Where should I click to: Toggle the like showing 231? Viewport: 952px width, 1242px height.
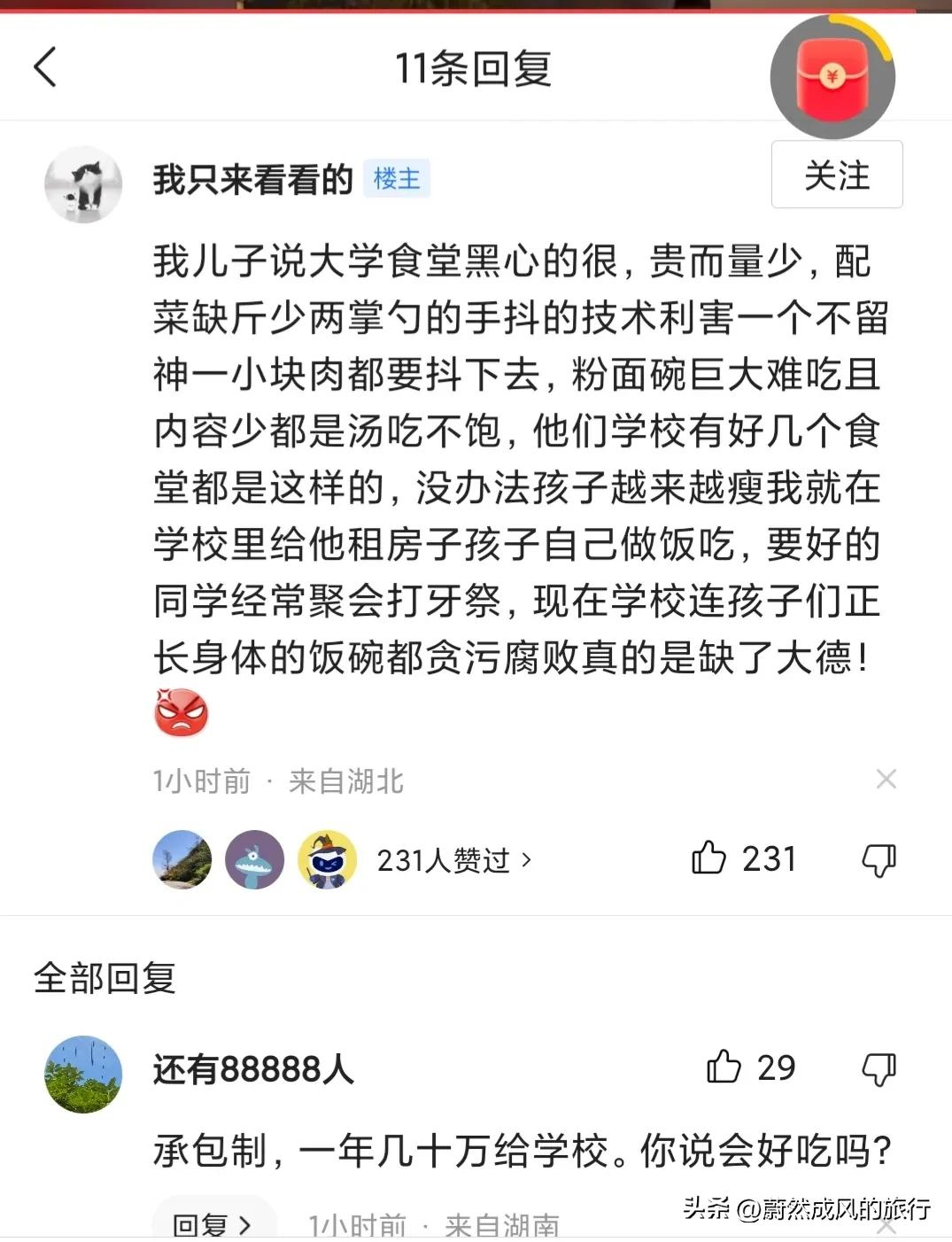click(x=741, y=858)
